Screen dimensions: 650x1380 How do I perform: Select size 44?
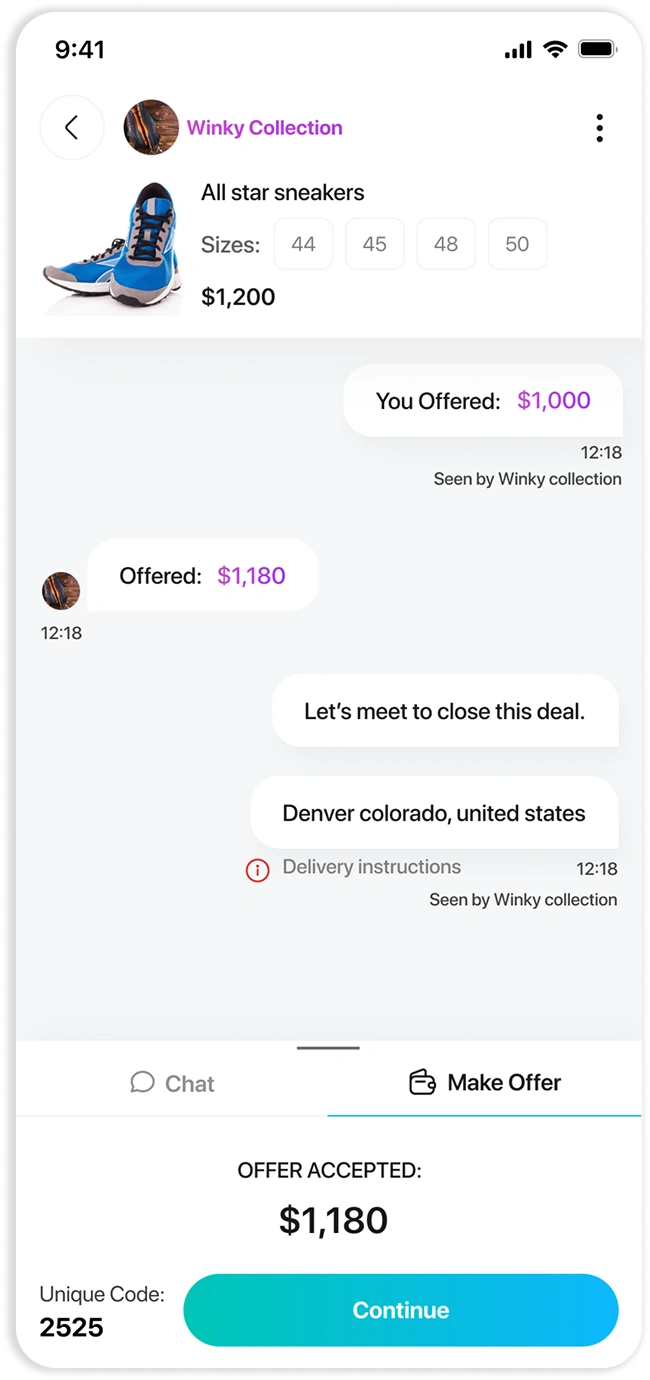303,244
